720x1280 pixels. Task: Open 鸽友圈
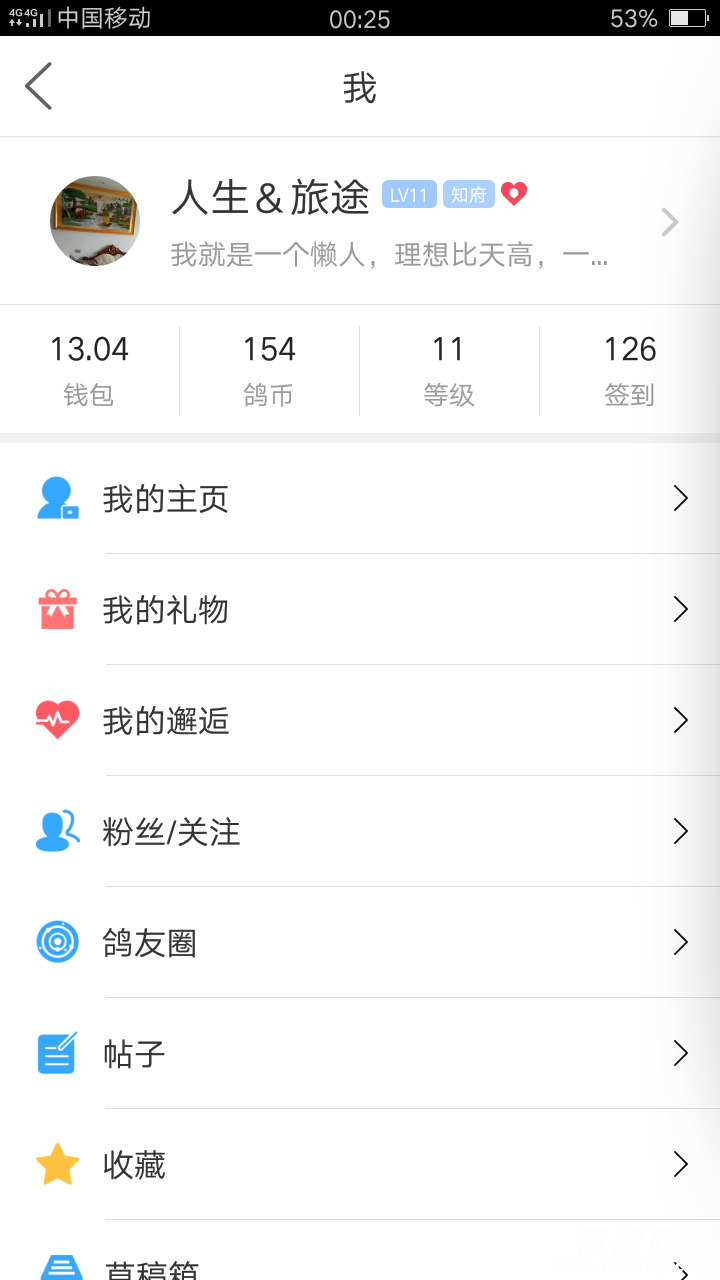tap(360, 942)
